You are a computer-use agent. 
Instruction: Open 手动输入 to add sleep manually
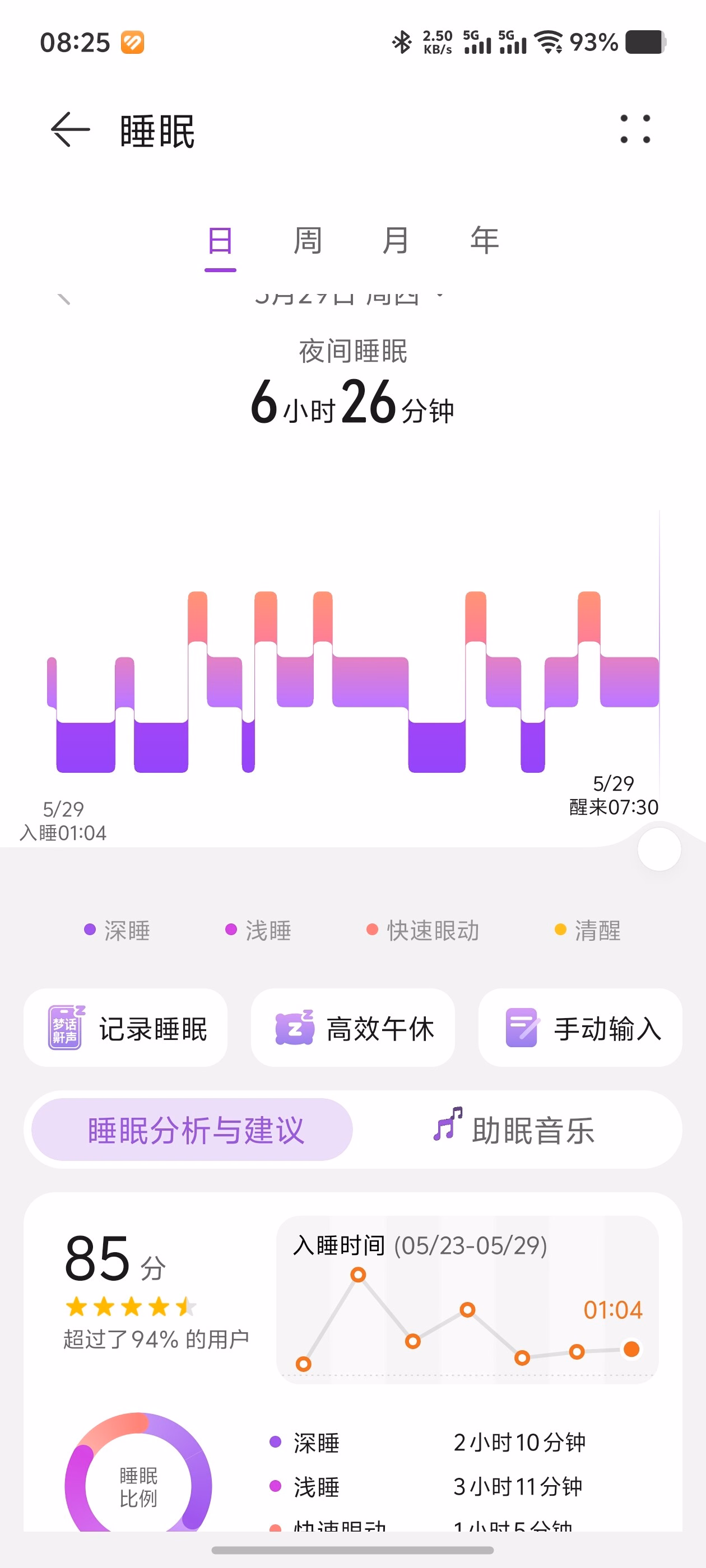580,1028
